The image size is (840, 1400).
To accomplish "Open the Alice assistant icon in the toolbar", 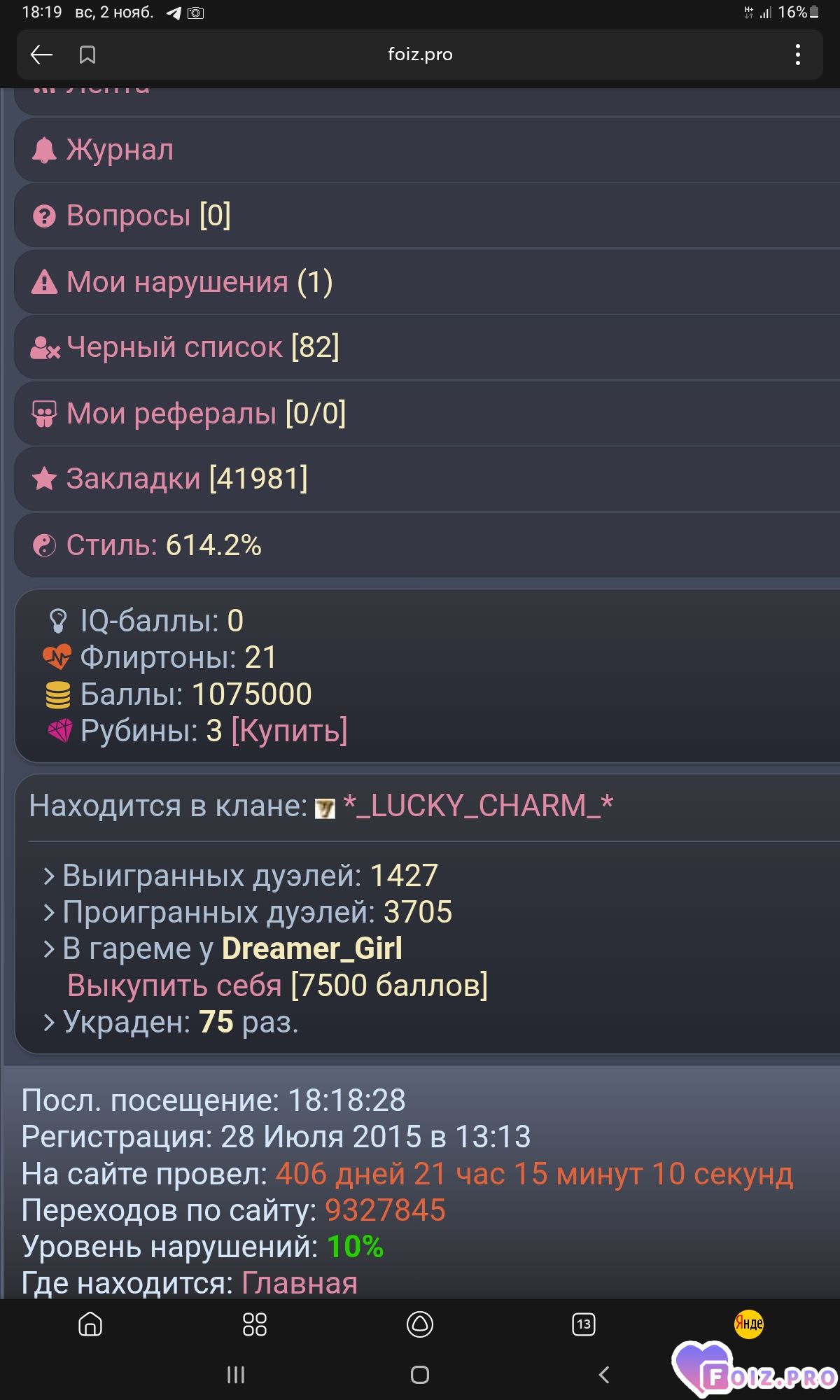I will (x=419, y=1324).
